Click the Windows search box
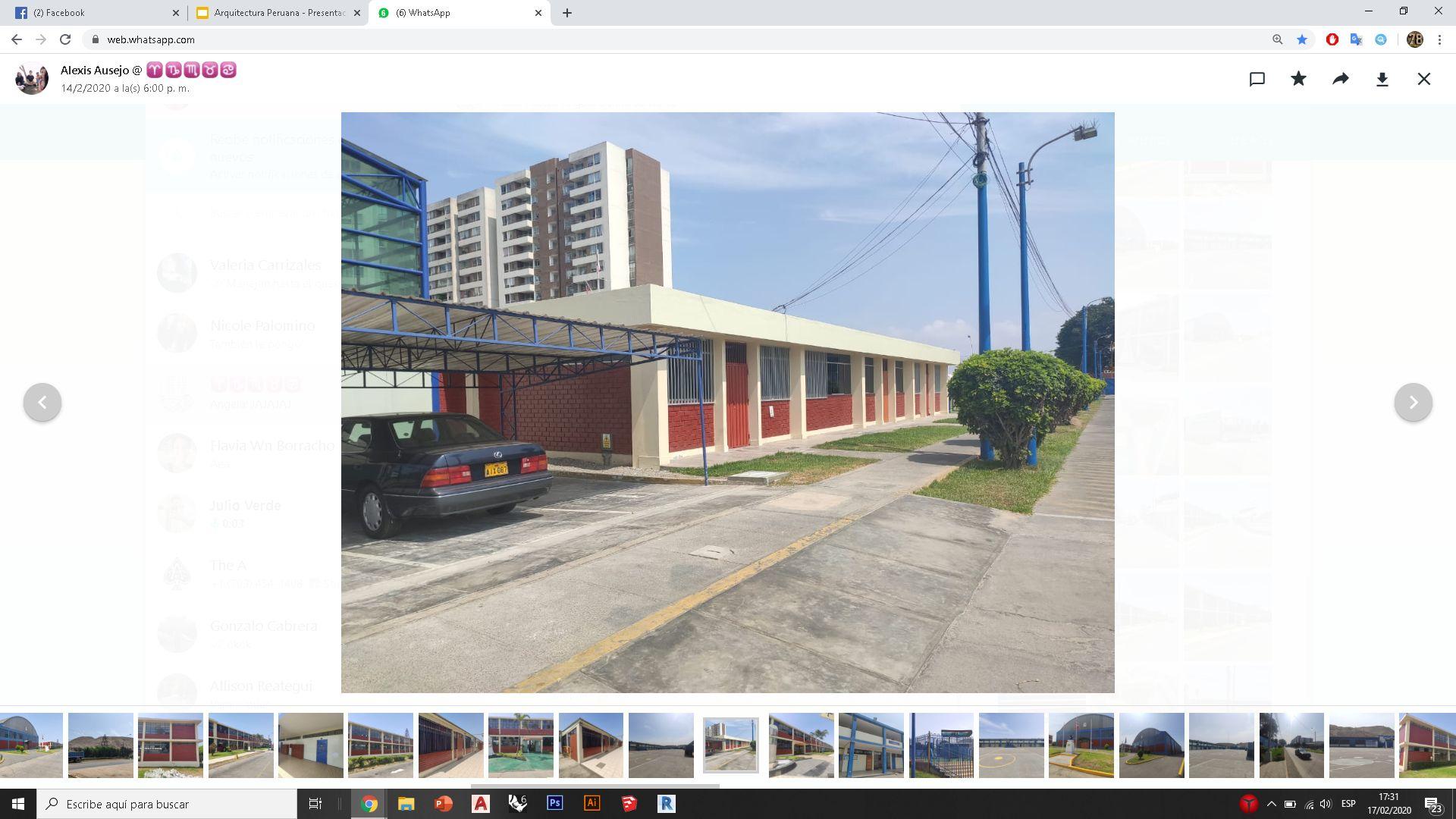Screen dimensions: 1456x819 [171, 804]
